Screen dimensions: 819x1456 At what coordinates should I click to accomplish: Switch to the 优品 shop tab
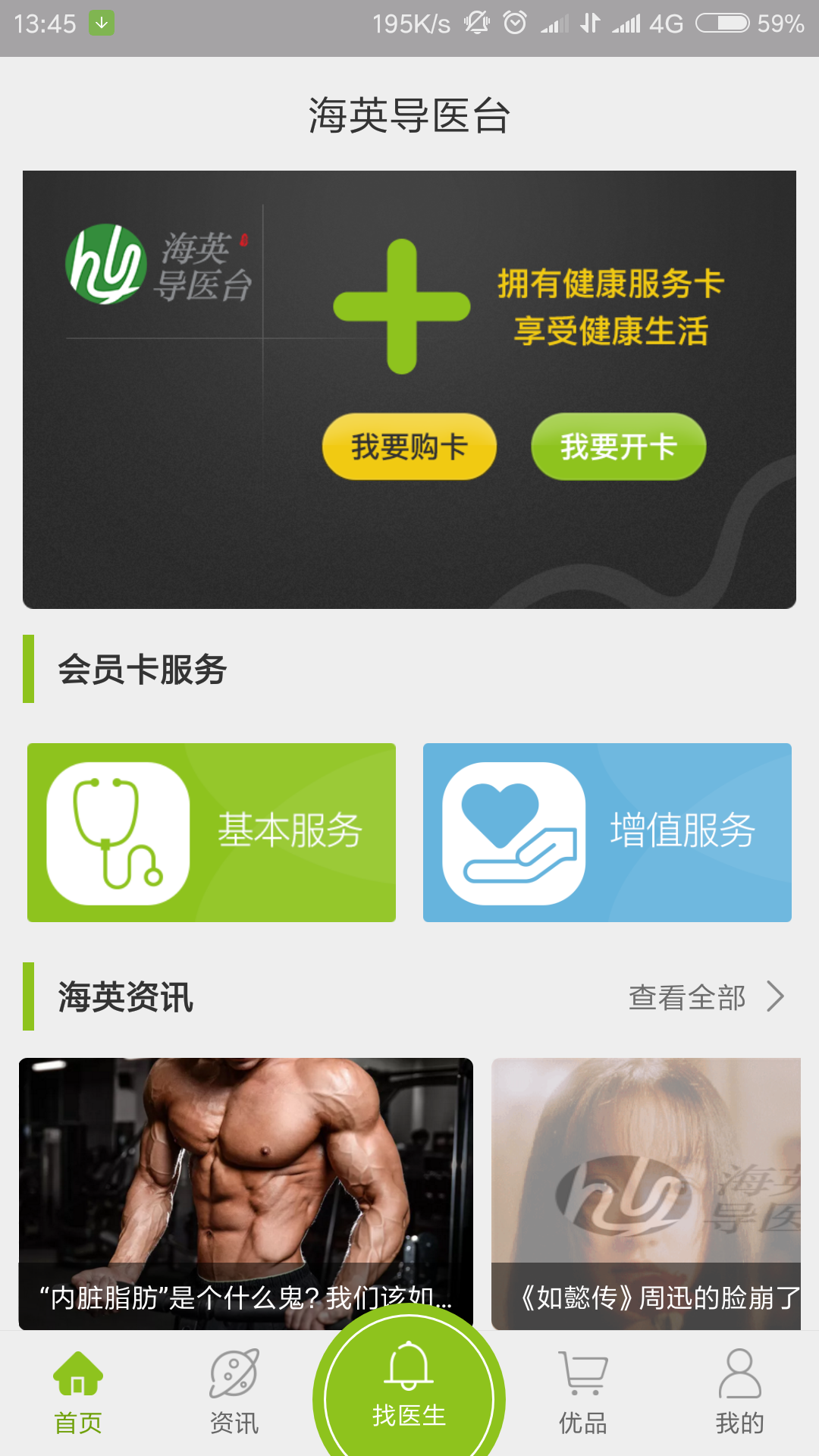[x=582, y=1394]
